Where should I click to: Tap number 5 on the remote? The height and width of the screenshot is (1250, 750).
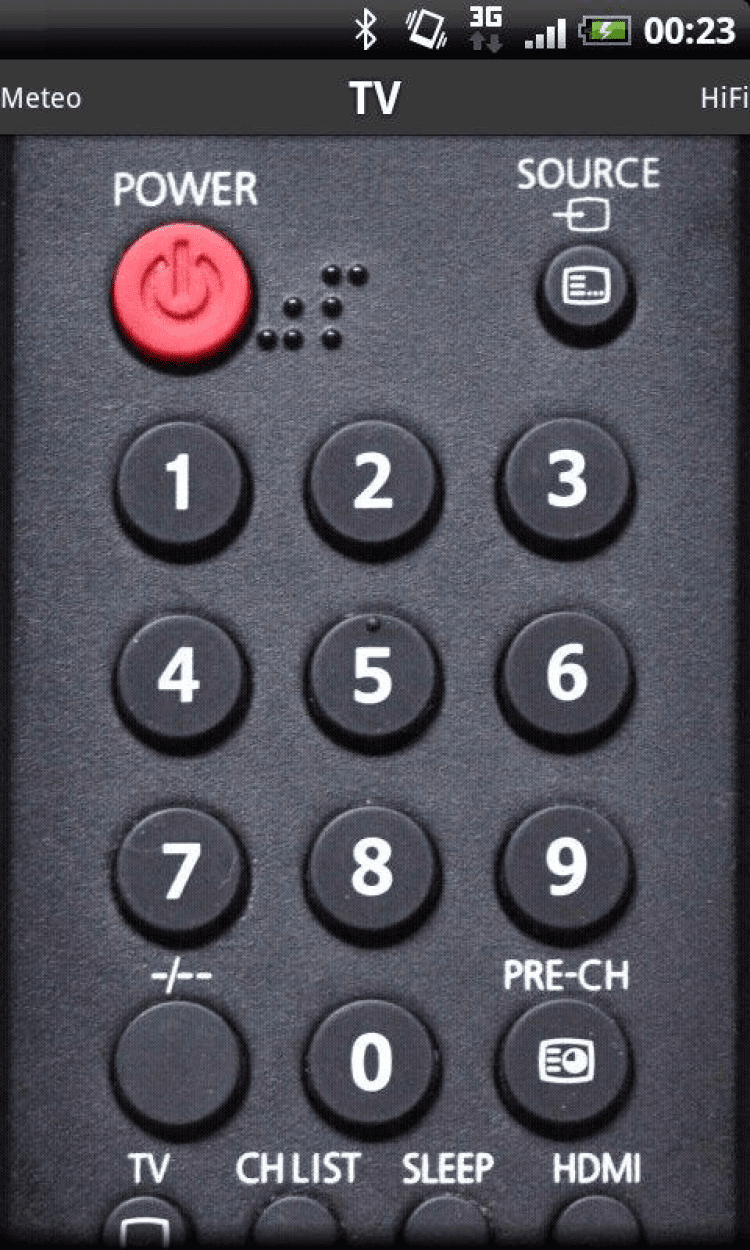click(372, 678)
